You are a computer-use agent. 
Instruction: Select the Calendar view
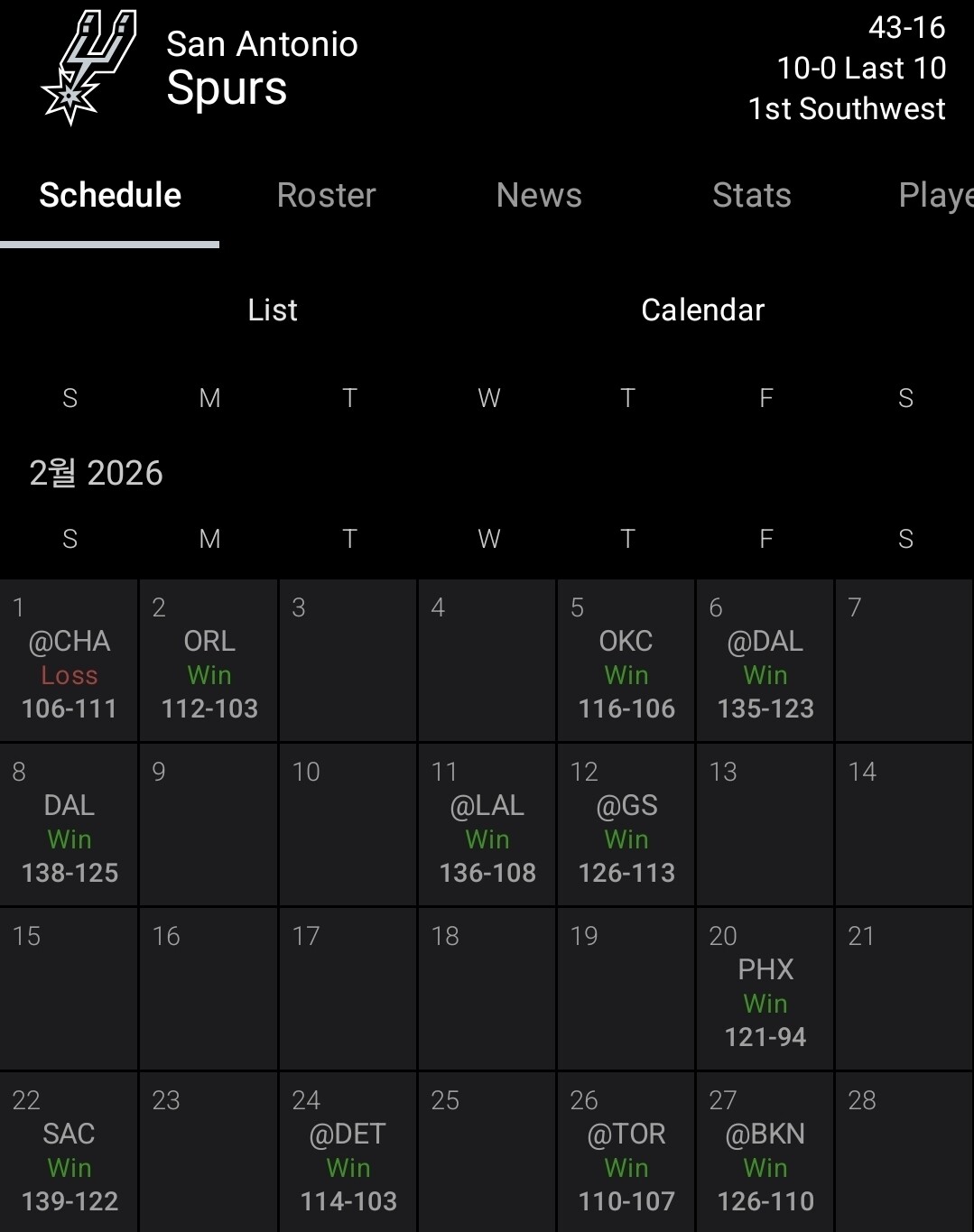702,310
